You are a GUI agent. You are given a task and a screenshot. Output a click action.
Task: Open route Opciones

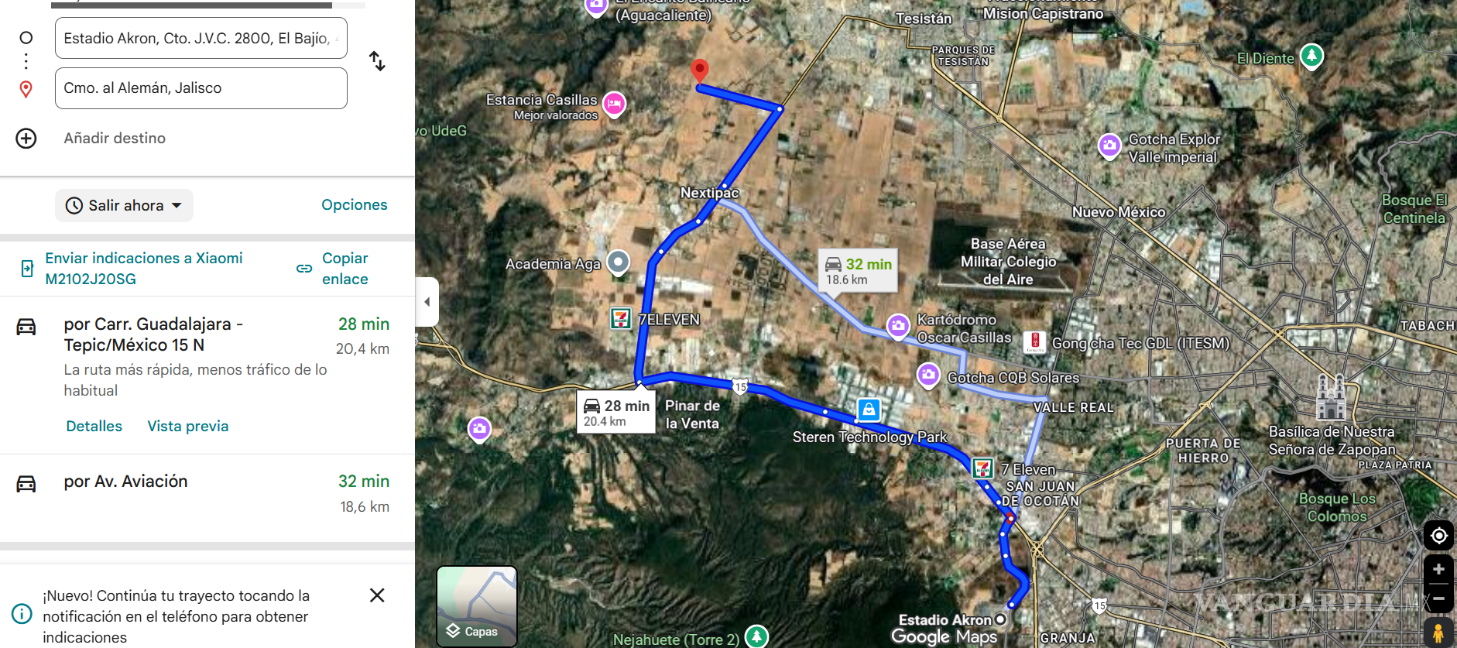pos(354,205)
